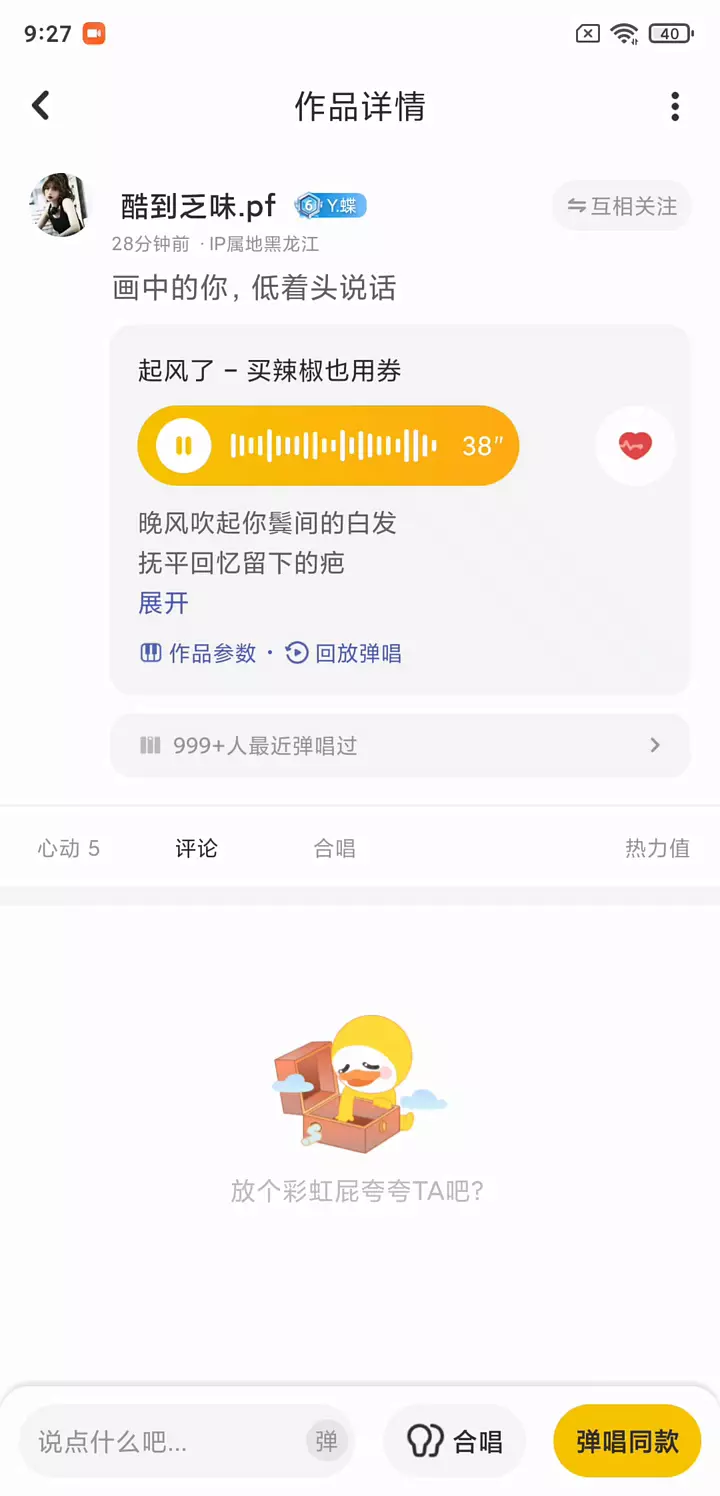The image size is (720, 1496).
Task: Start a duet with the 合唱 button
Action: pyautogui.click(x=454, y=1441)
